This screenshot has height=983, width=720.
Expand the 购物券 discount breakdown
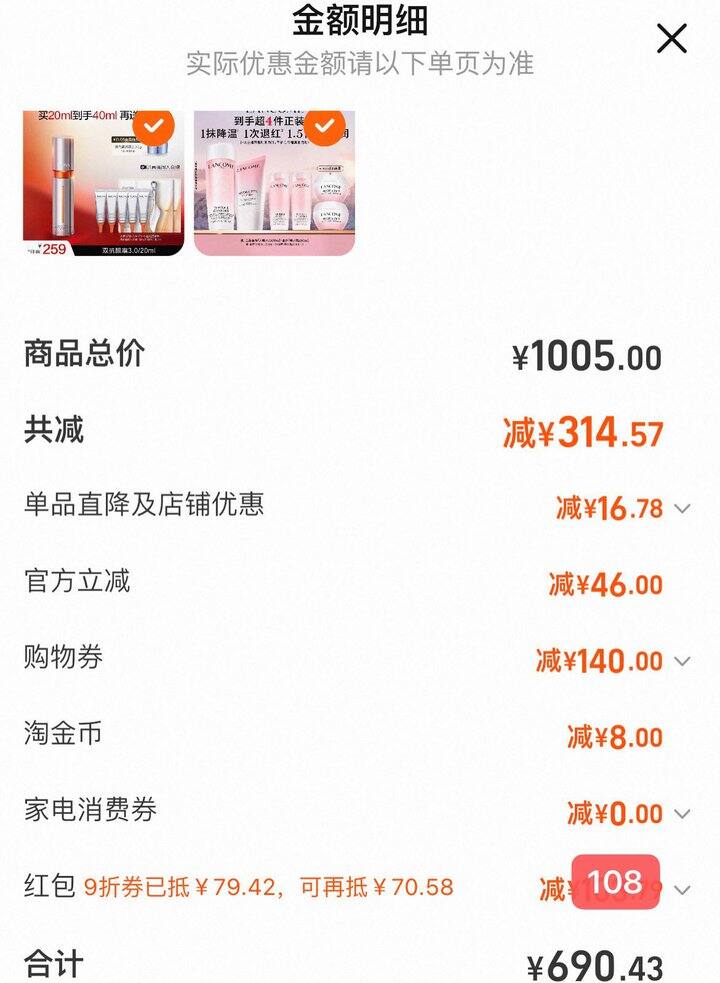pos(682,661)
